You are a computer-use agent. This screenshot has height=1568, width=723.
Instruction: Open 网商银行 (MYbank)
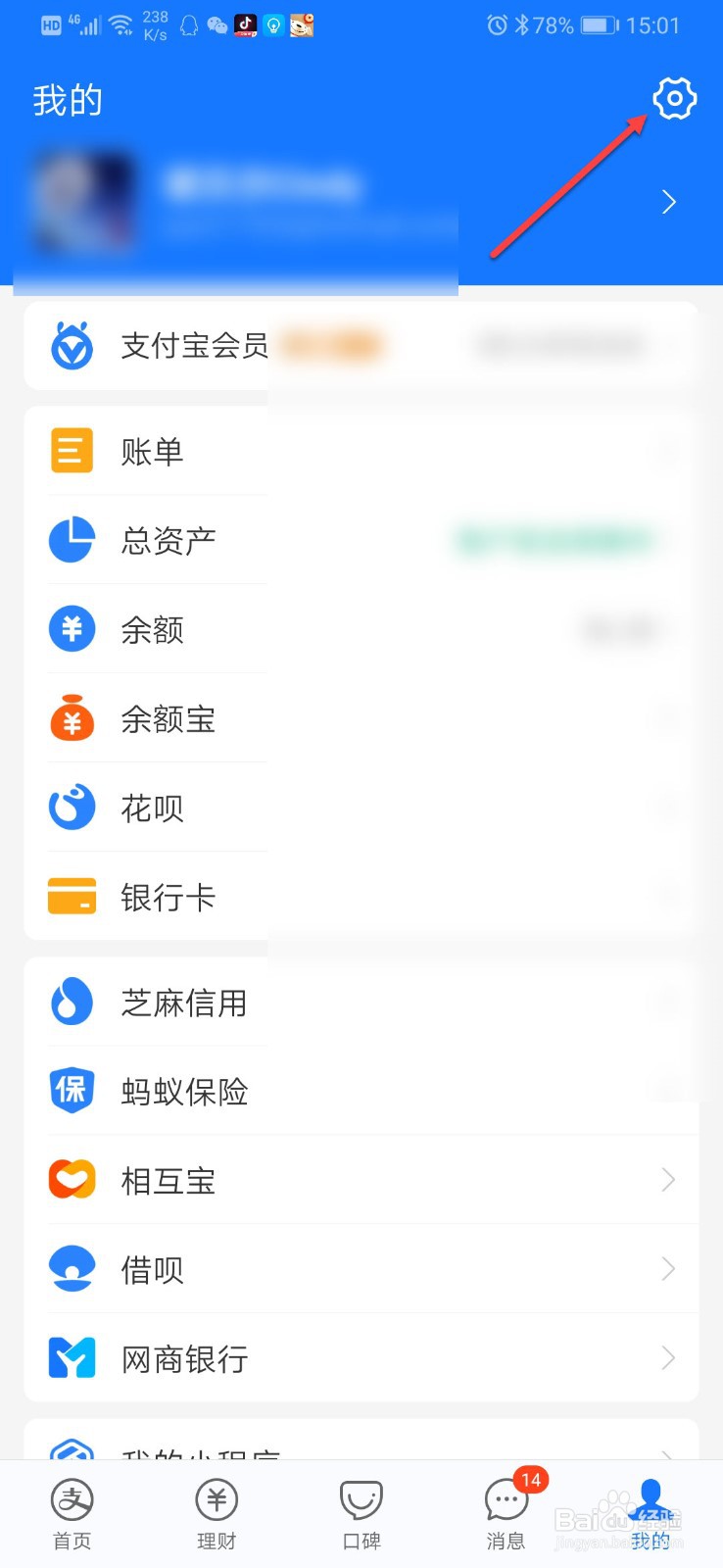point(184,1357)
